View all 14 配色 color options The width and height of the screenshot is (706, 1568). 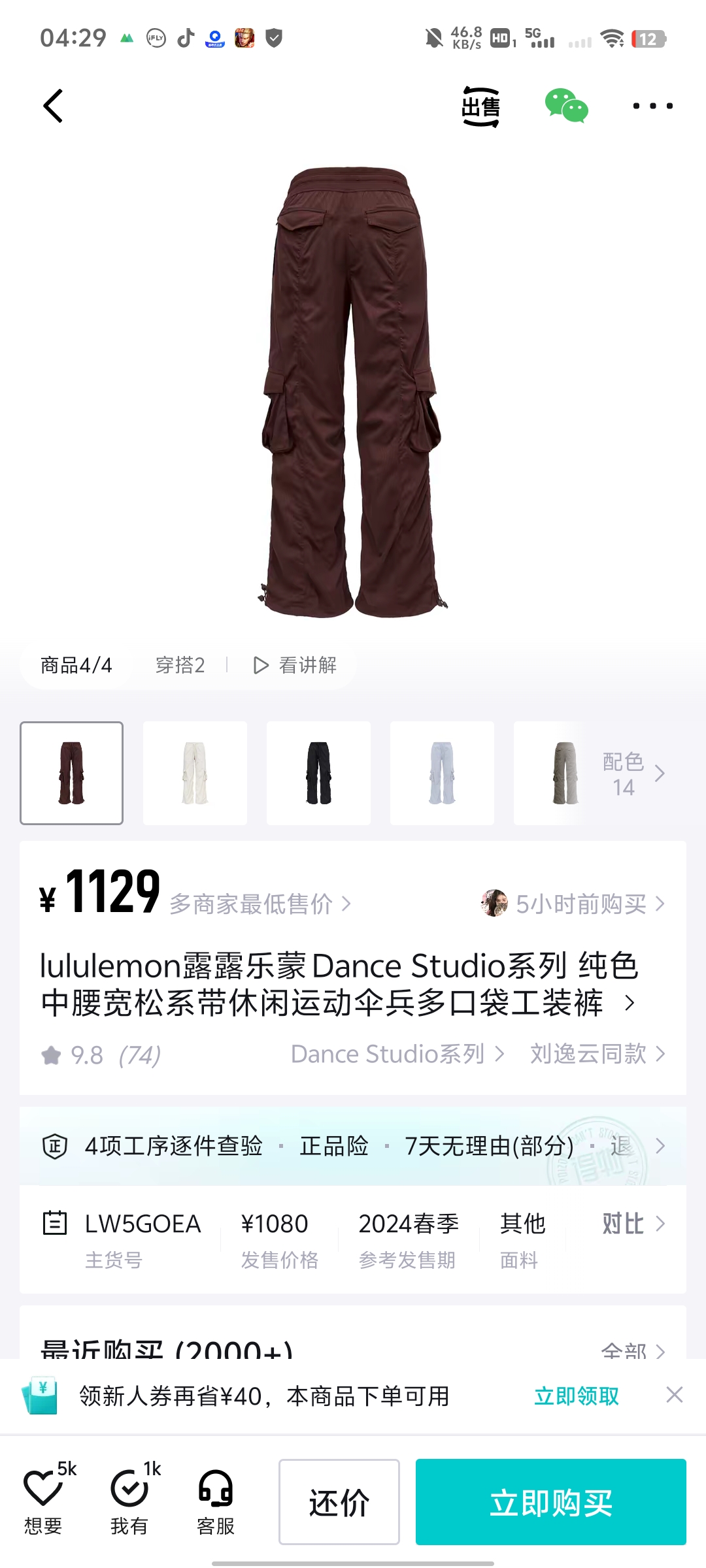(632, 774)
